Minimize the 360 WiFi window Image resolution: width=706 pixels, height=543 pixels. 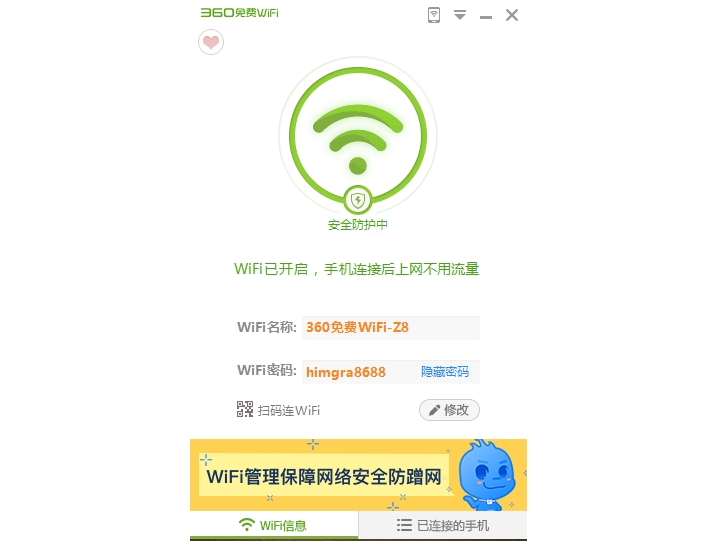tap(486, 16)
